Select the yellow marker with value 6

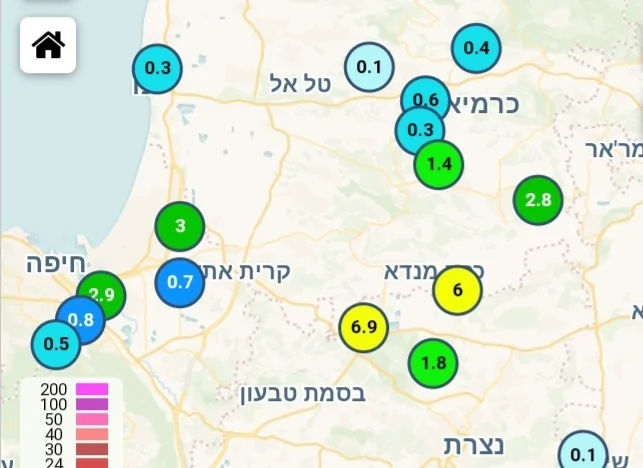457,291
